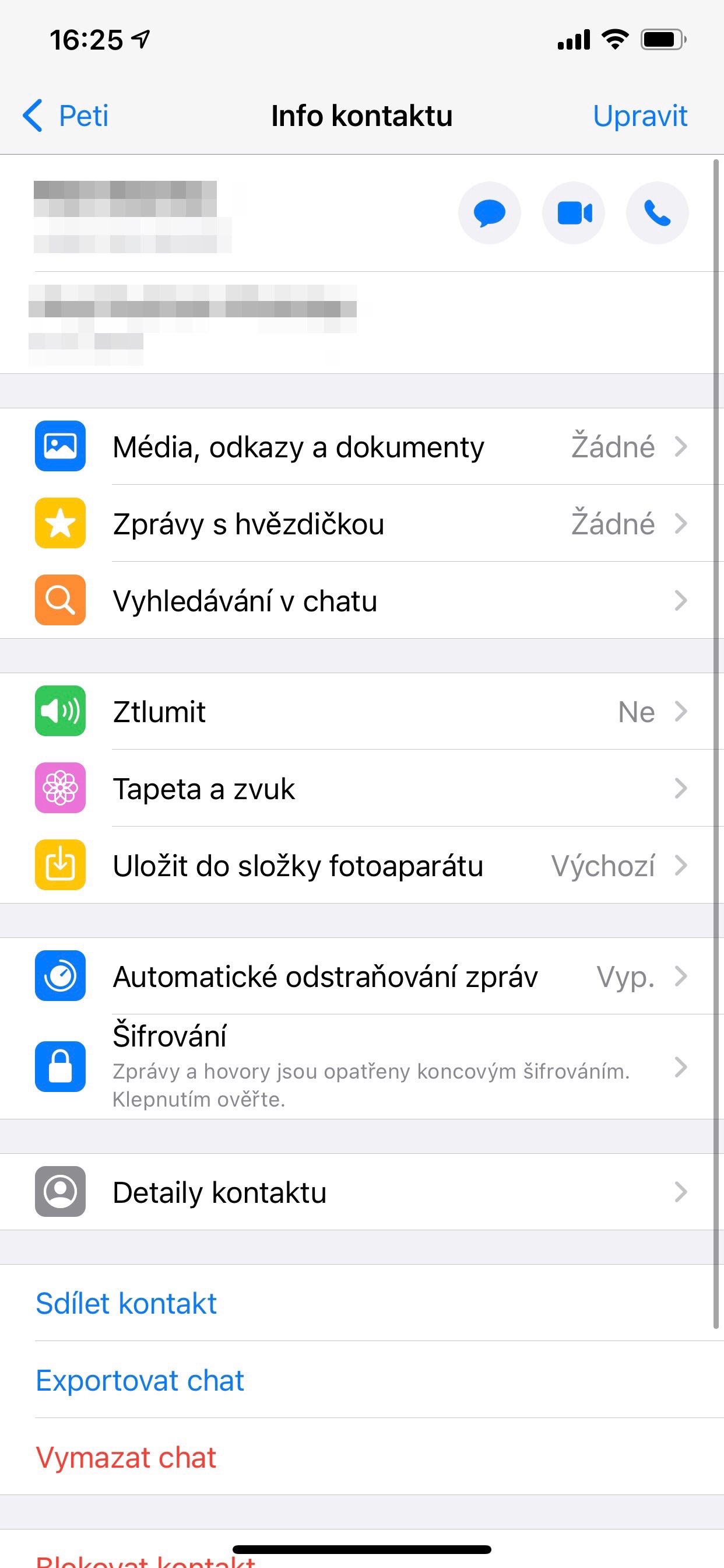
Task: Select Exportovat chat
Action: tap(140, 1380)
